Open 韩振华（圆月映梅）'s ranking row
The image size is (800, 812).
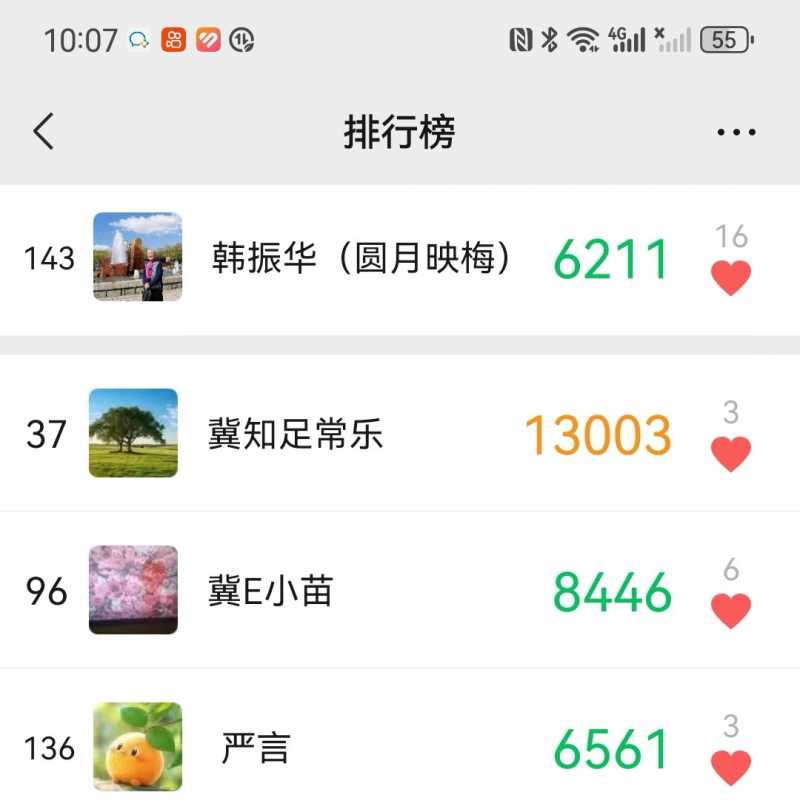click(360, 259)
